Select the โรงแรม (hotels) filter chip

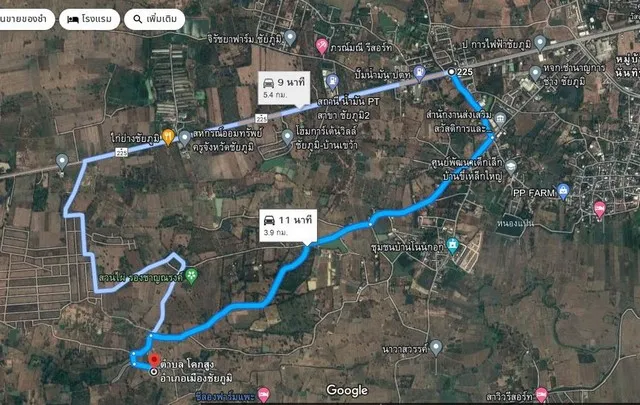(x=89, y=18)
